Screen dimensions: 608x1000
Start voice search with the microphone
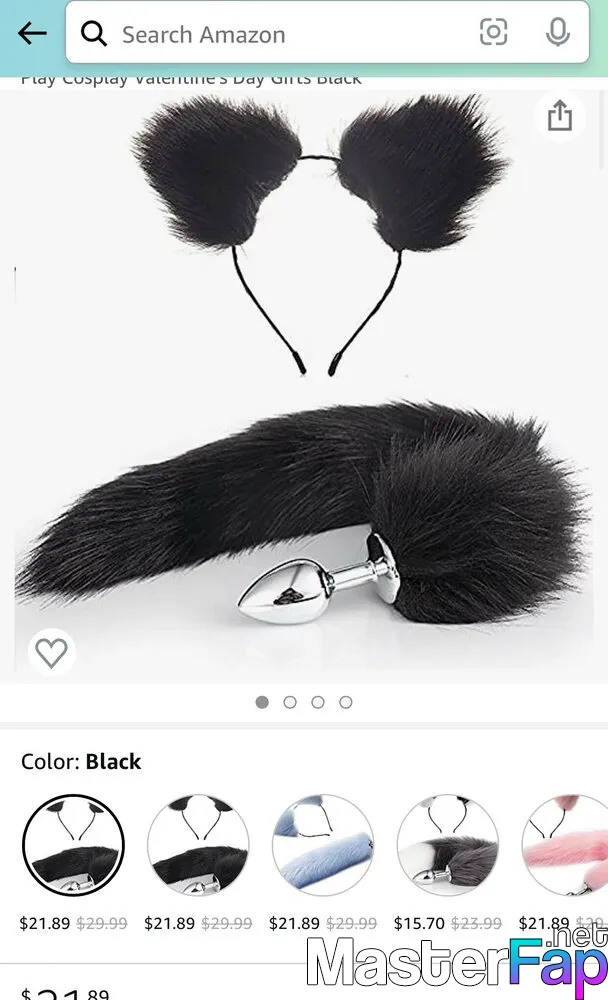coord(558,33)
